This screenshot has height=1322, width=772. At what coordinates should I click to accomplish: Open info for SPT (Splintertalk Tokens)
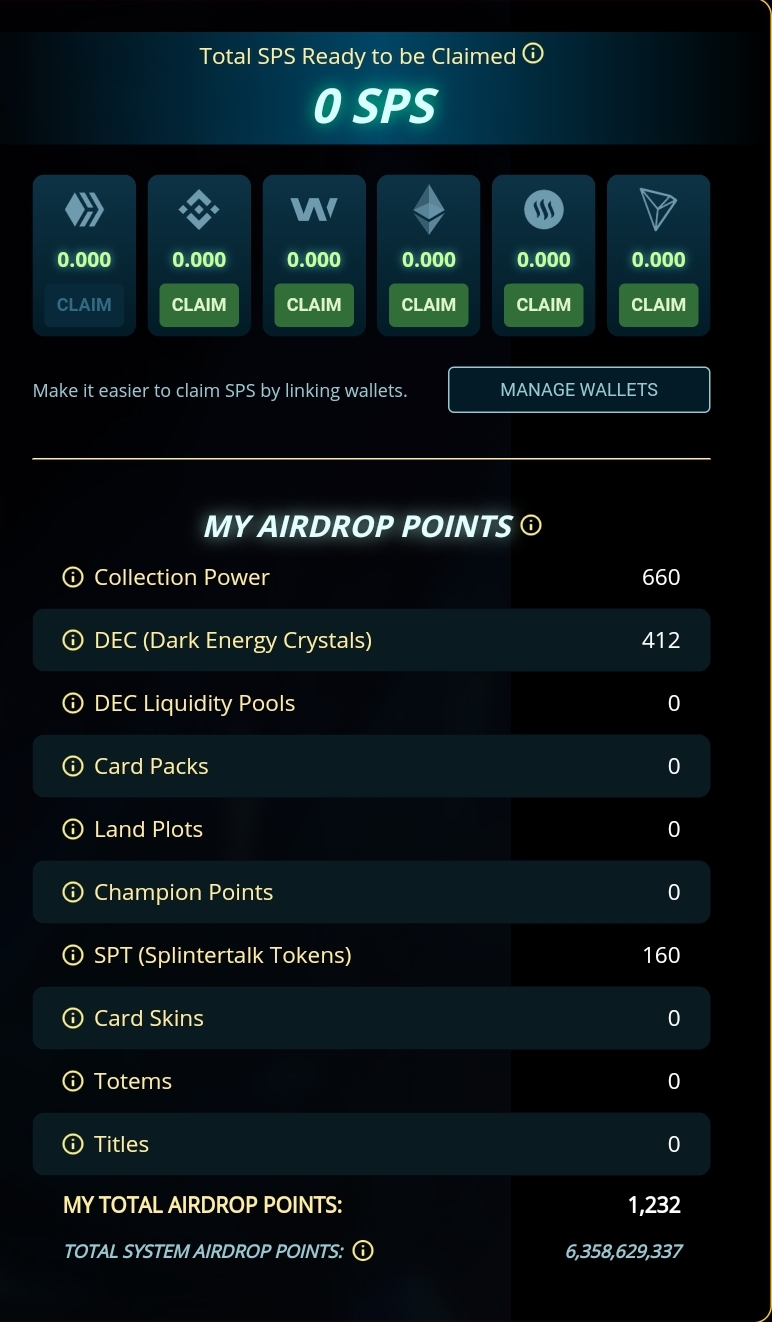point(73,955)
